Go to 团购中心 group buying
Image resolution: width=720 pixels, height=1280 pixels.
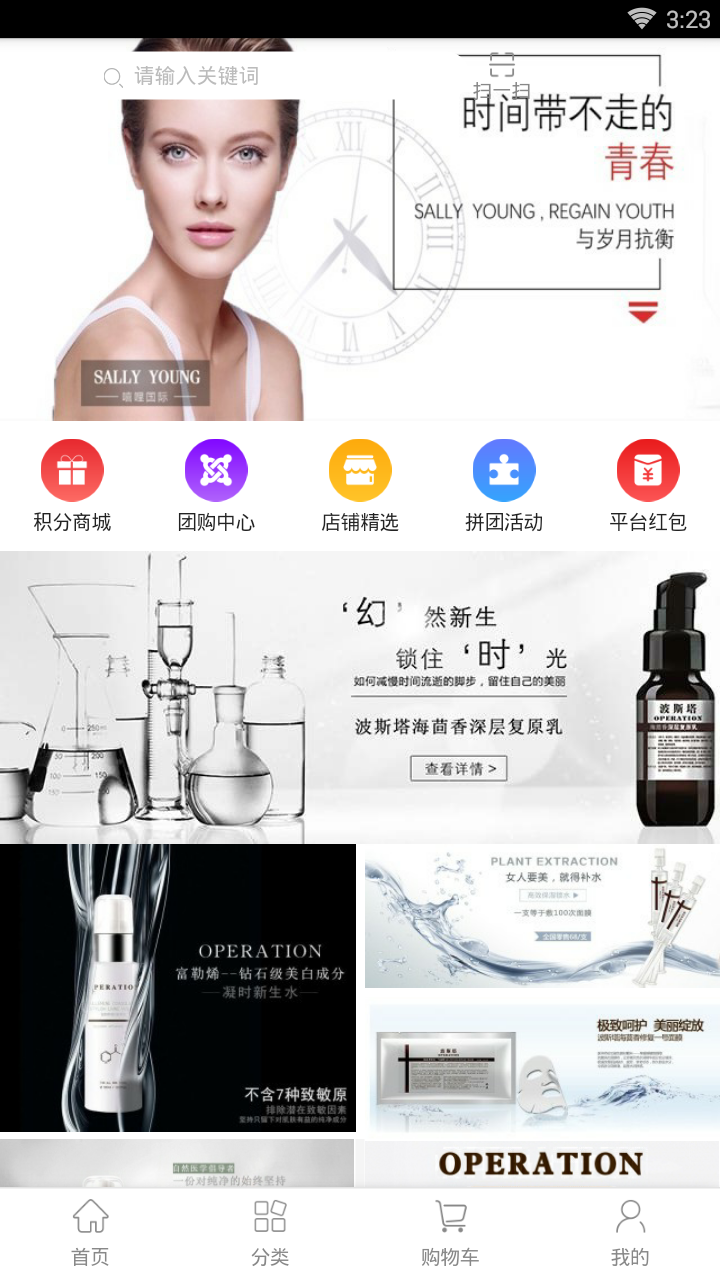coord(216,486)
